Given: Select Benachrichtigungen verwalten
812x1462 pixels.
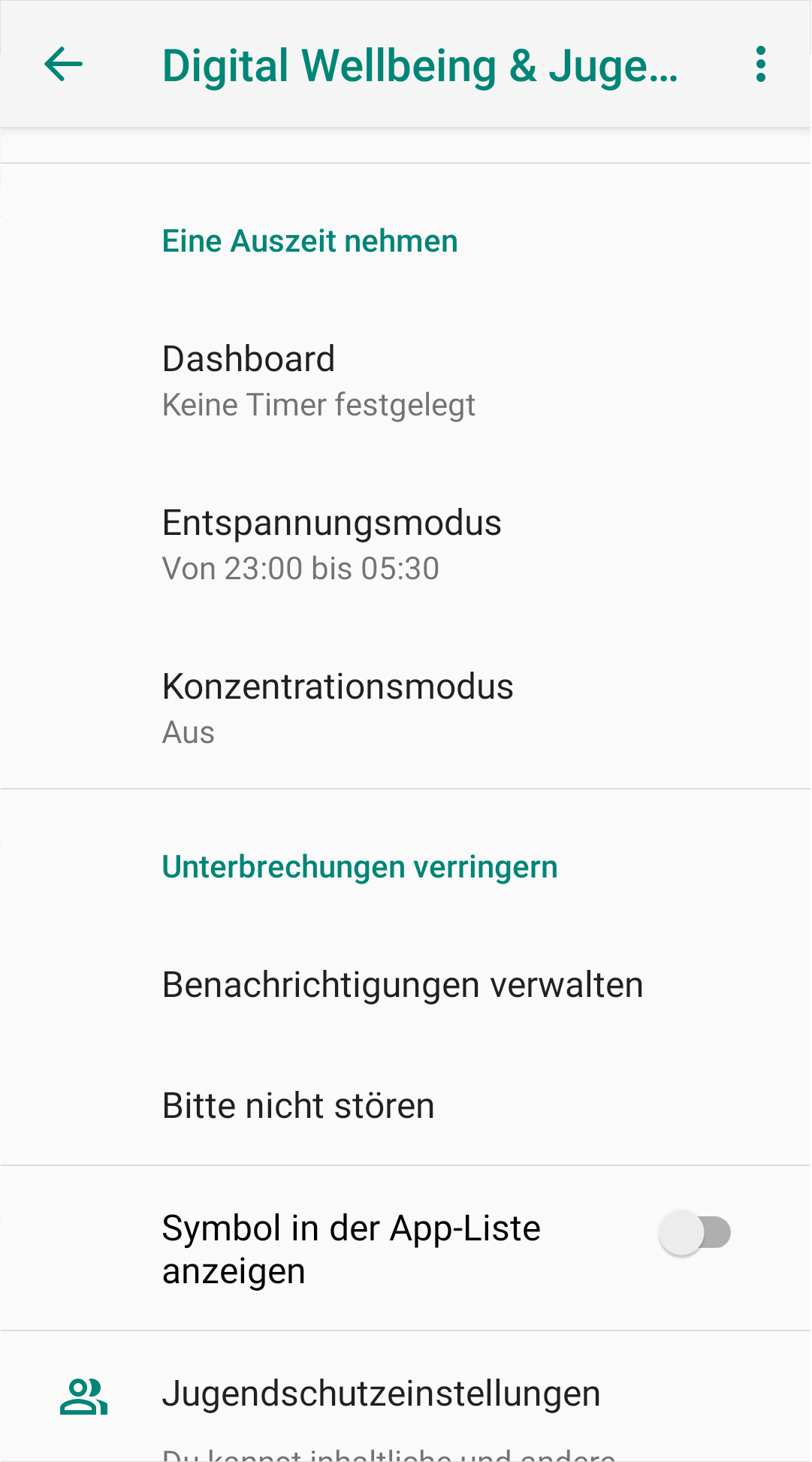Looking at the screenshot, I should (406, 985).
